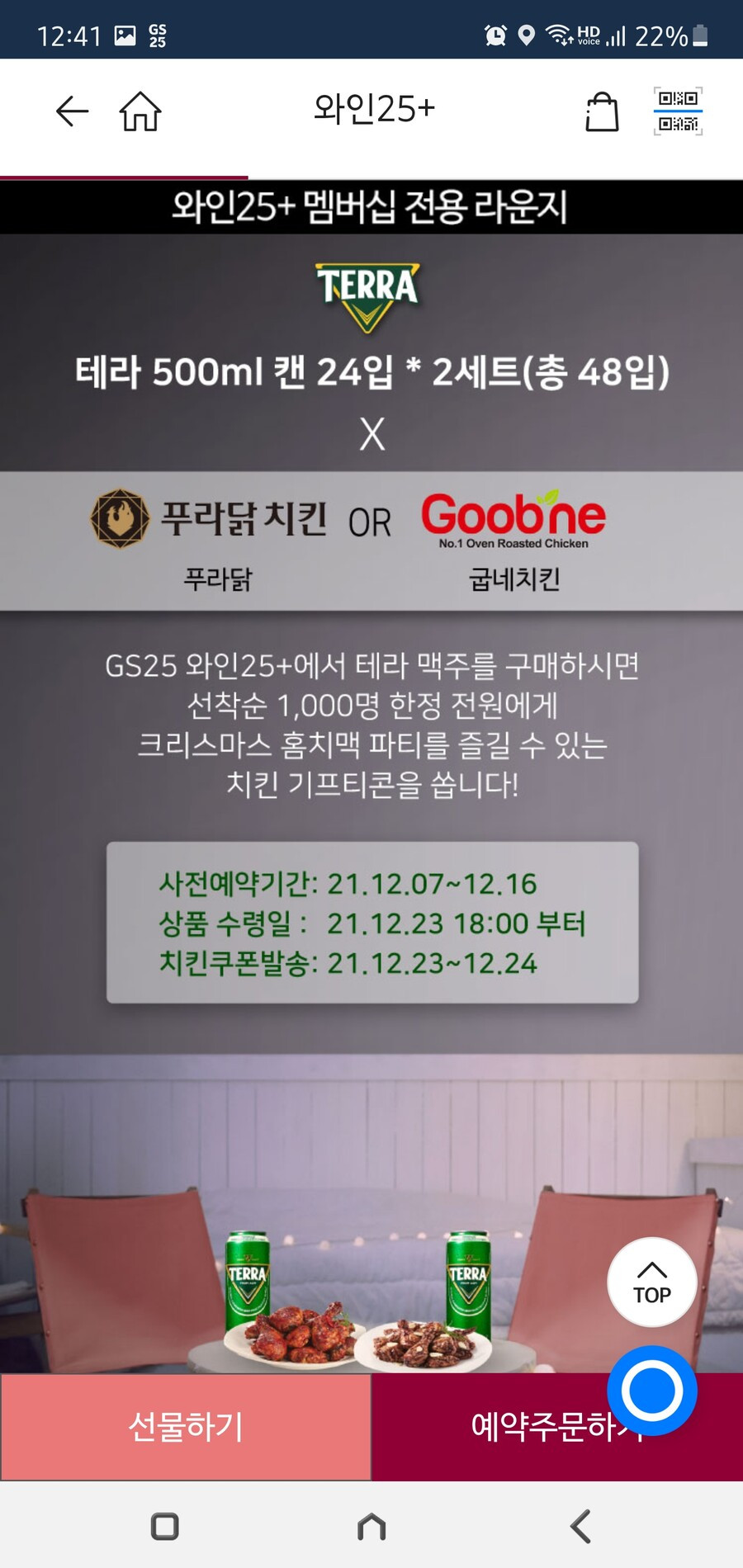Go back using the header arrow
The height and width of the screenshot is (1568, 743).
[x=72, y=111]
